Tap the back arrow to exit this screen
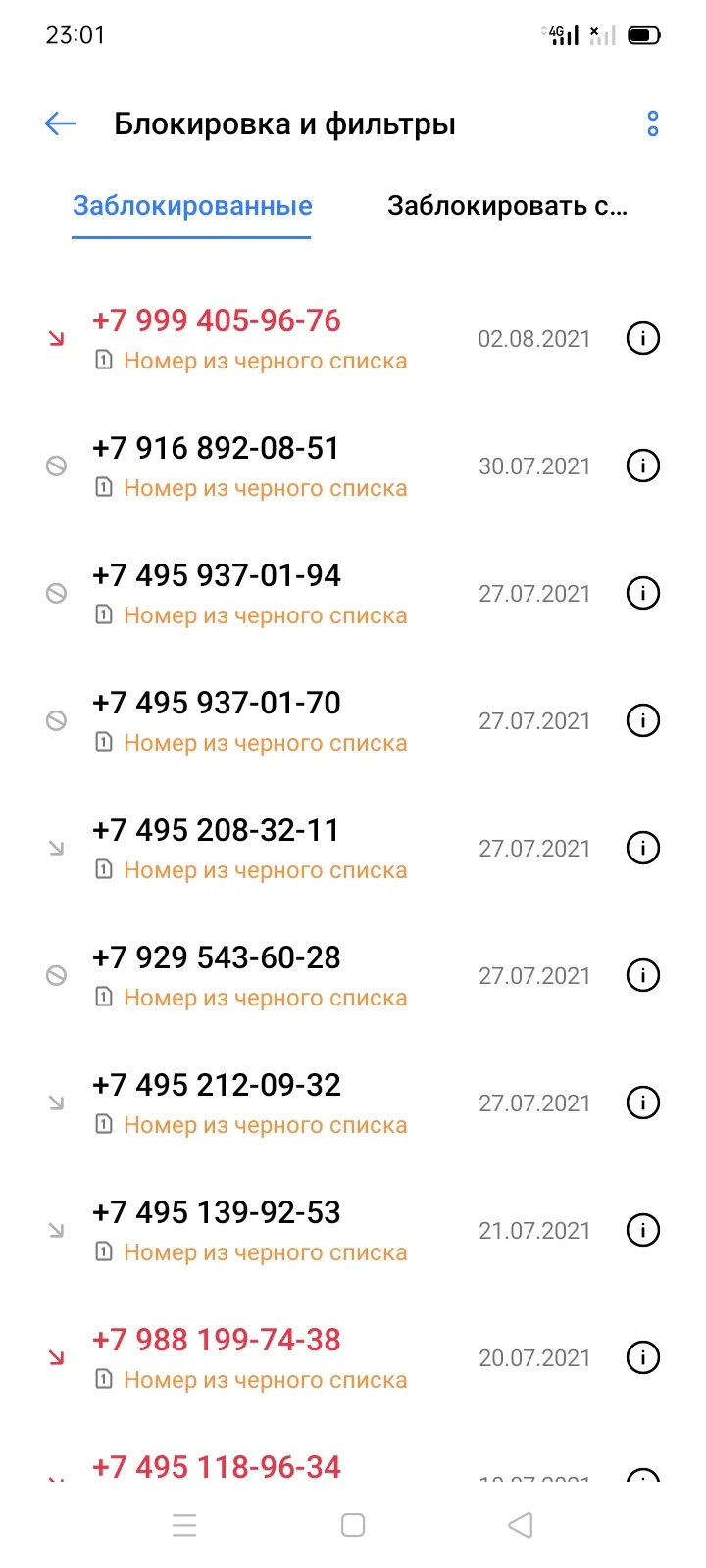 [x=59, y=122]
